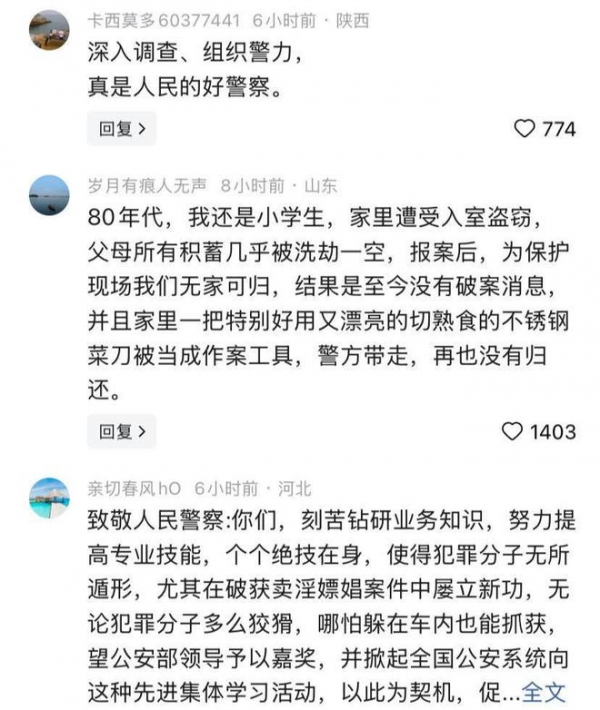Open username 亲切春风hO
Image resolution: width=600 pixels, height=710 pixels.
tap(135, 488)
